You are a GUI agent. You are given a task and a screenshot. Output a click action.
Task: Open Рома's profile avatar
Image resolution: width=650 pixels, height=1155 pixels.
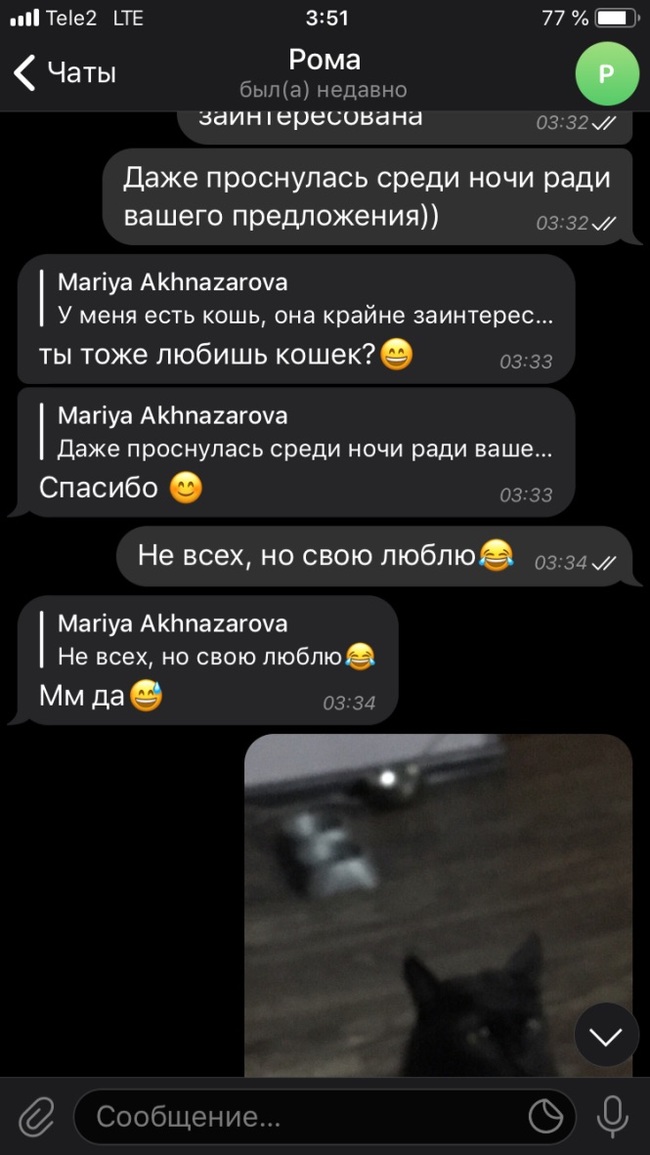point(607,73)
